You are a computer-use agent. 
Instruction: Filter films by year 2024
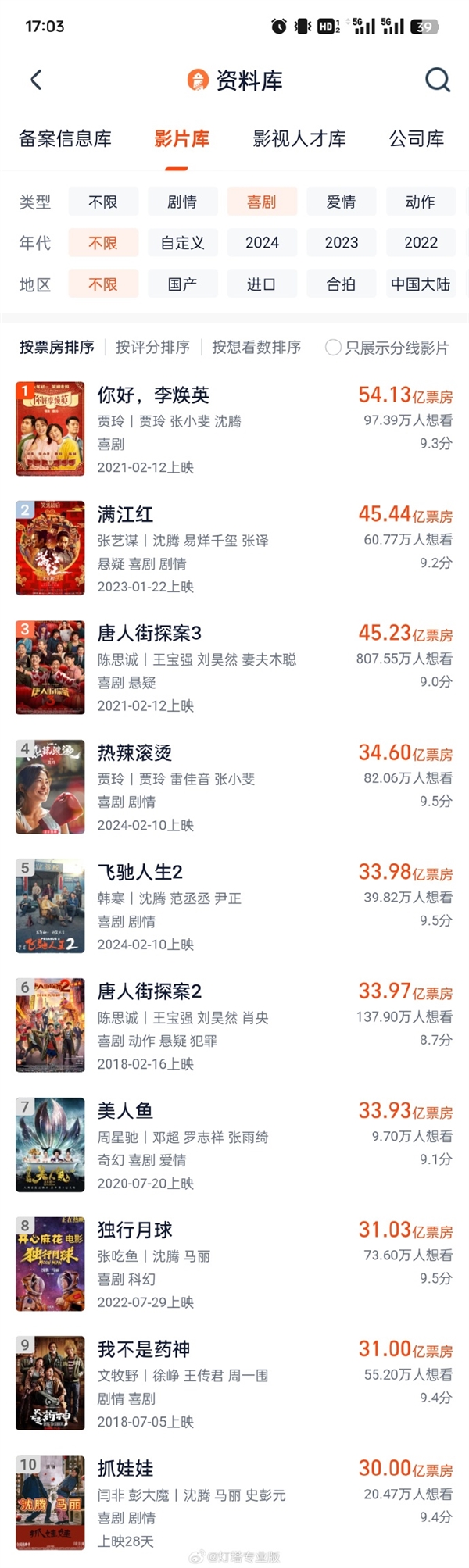tap(262, 243)
